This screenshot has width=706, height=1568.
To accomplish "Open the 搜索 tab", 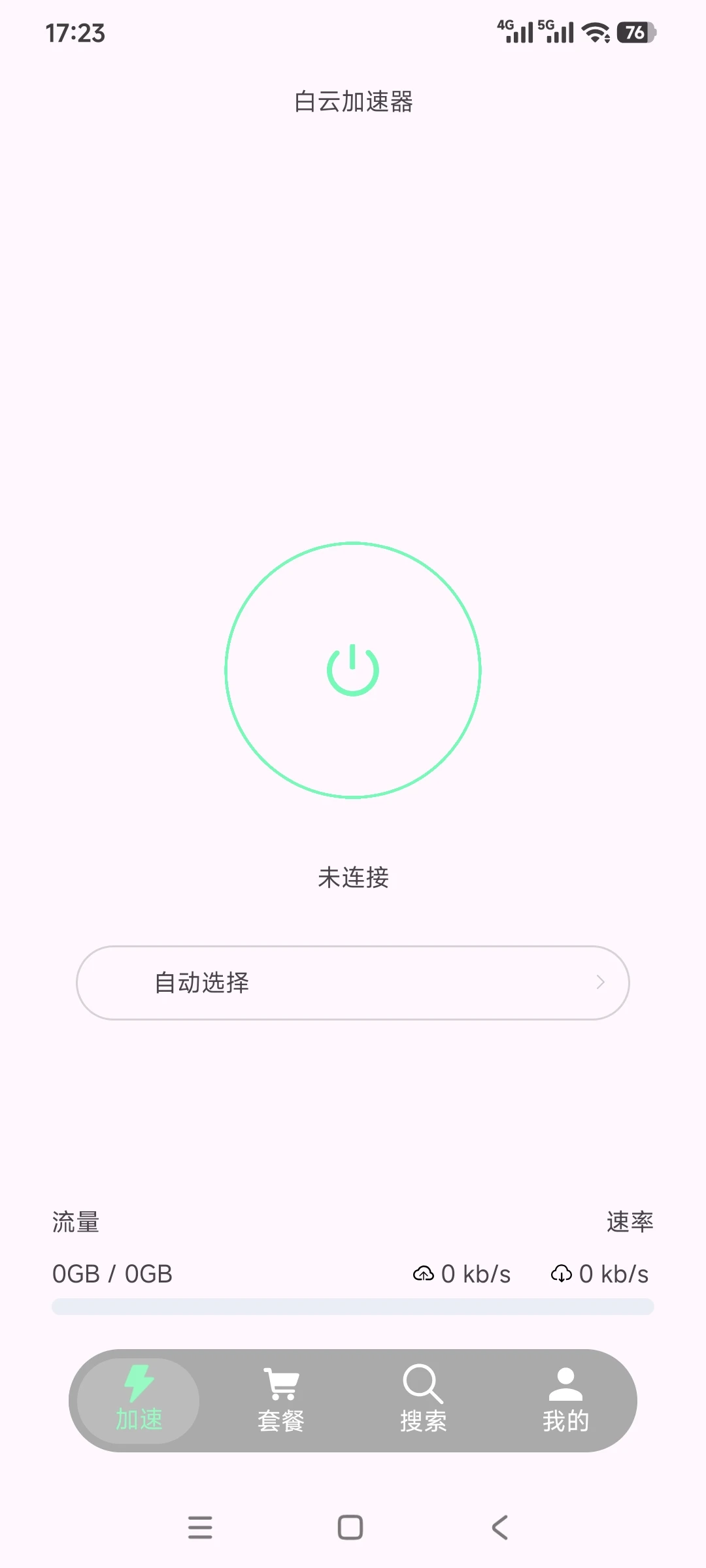I will [423, 1399].
